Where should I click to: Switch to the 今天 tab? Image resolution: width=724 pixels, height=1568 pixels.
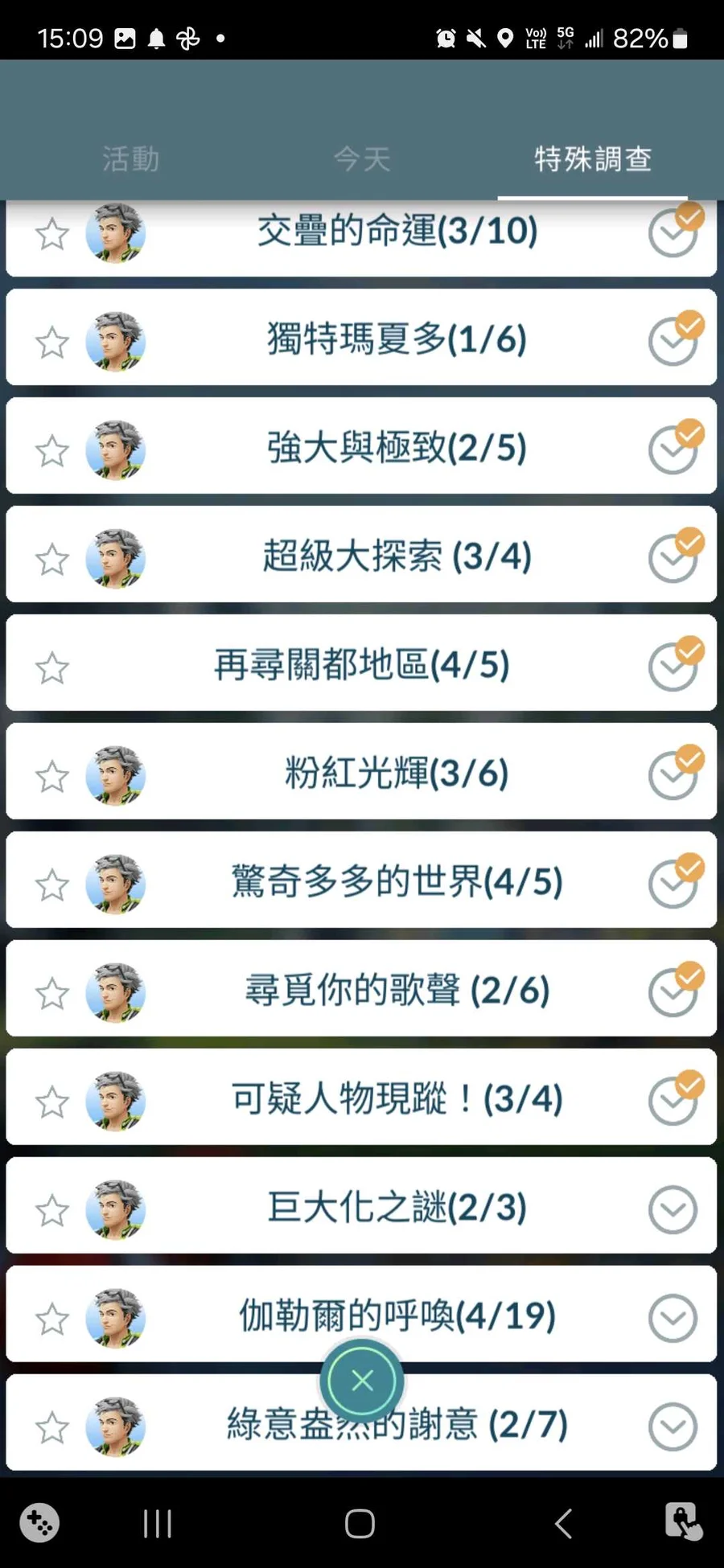(362, 158)
